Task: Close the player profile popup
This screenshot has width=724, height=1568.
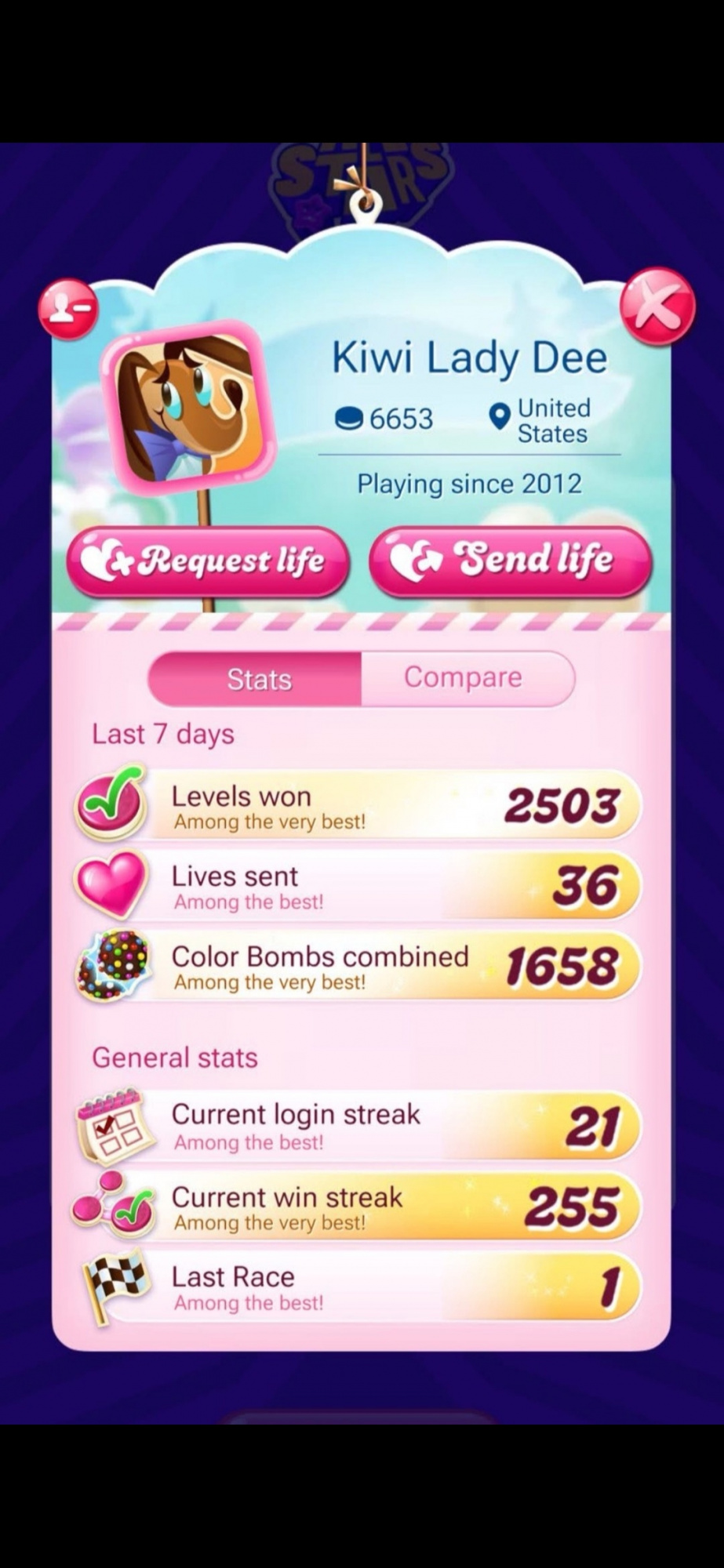Action: pos(657,307)
